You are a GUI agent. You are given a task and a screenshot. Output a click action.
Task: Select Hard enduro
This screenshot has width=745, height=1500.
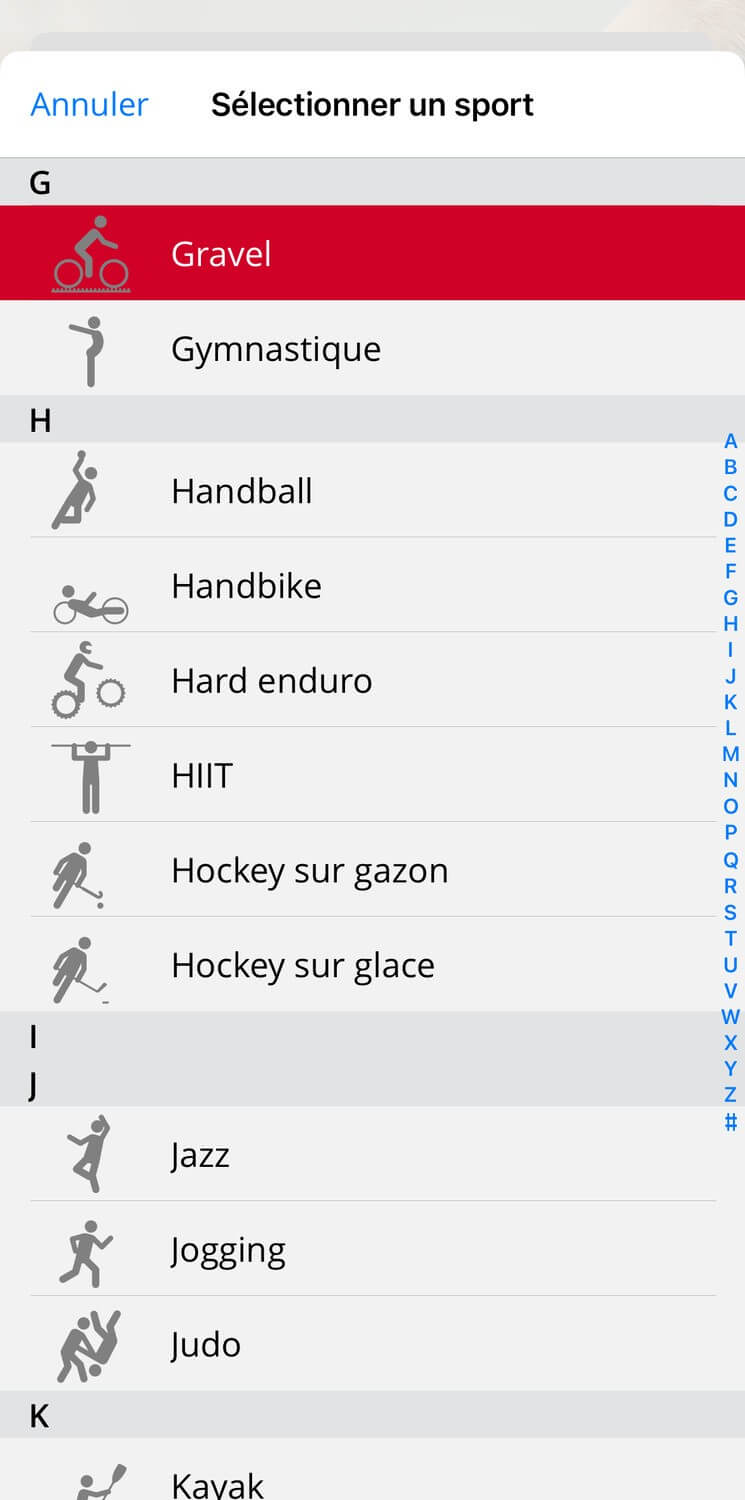click(372, 680)
